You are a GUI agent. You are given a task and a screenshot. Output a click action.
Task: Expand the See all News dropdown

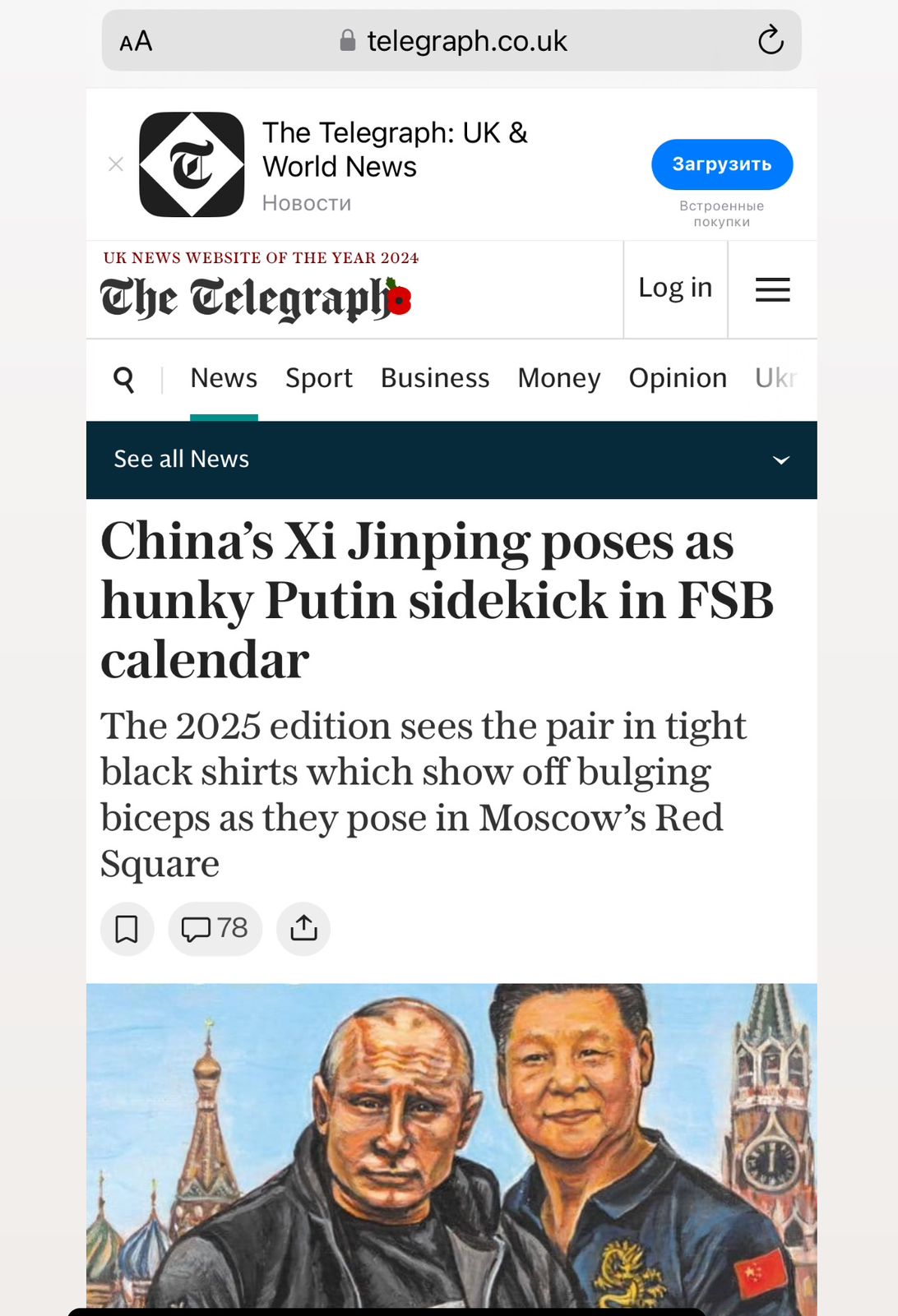780,459
